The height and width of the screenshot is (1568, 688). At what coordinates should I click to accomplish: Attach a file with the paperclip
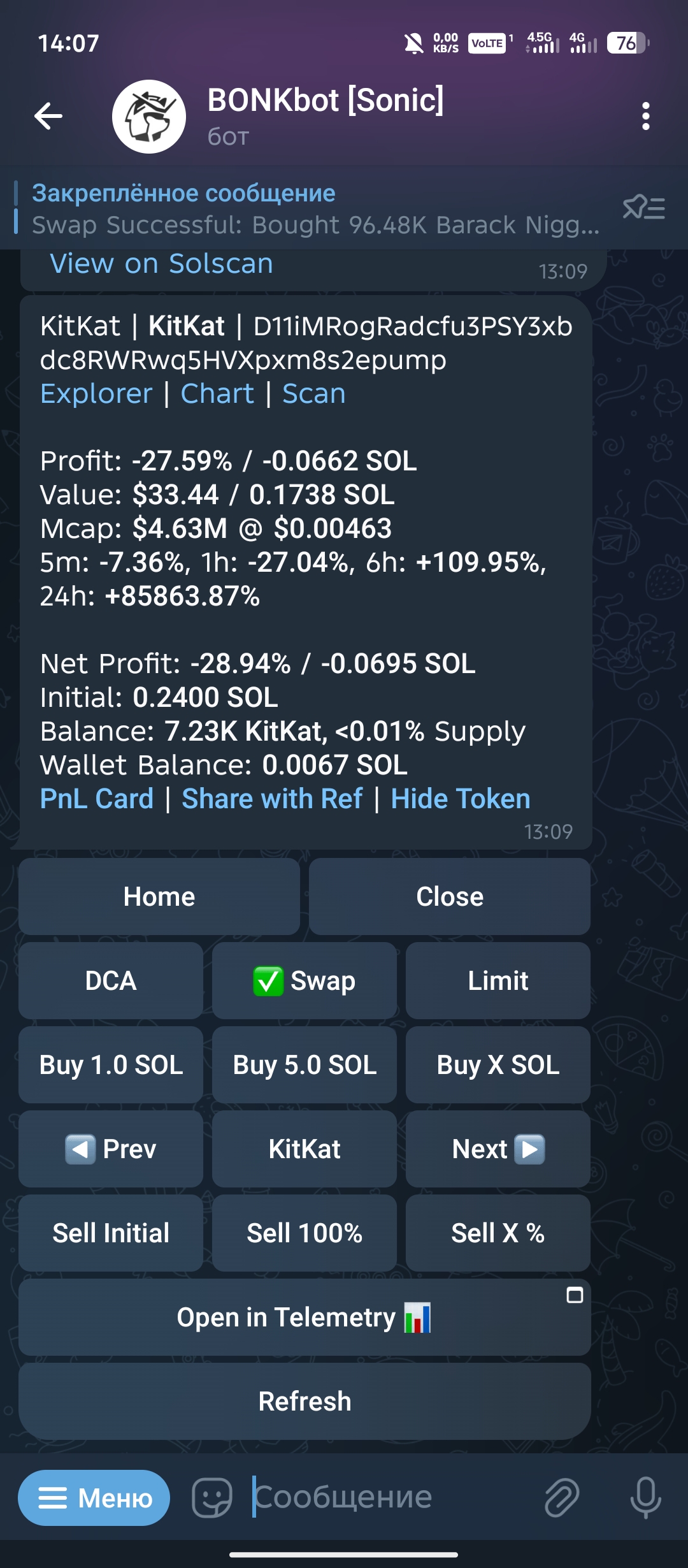pos(561,1498)
